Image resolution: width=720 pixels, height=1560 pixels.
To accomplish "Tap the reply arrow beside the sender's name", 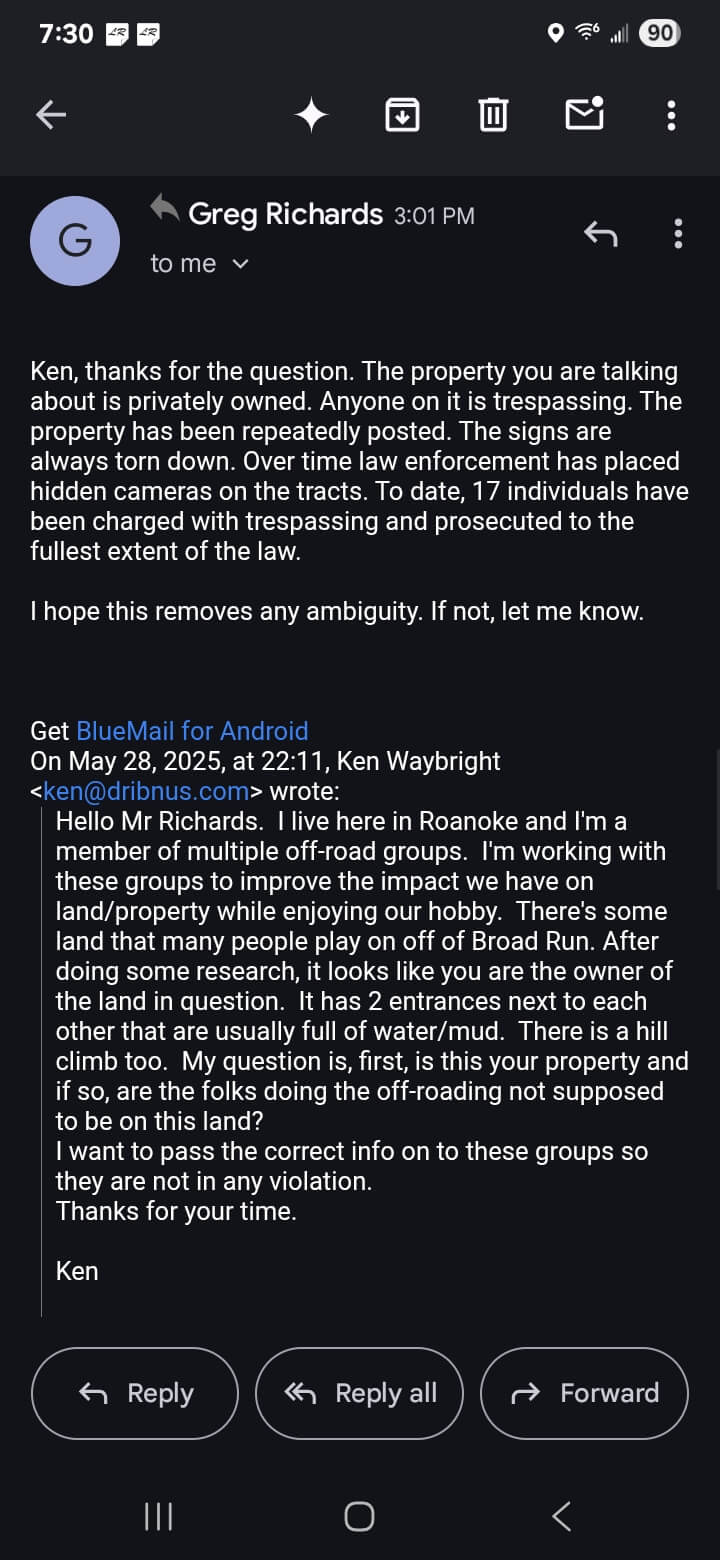I will (x=601, y=234).
